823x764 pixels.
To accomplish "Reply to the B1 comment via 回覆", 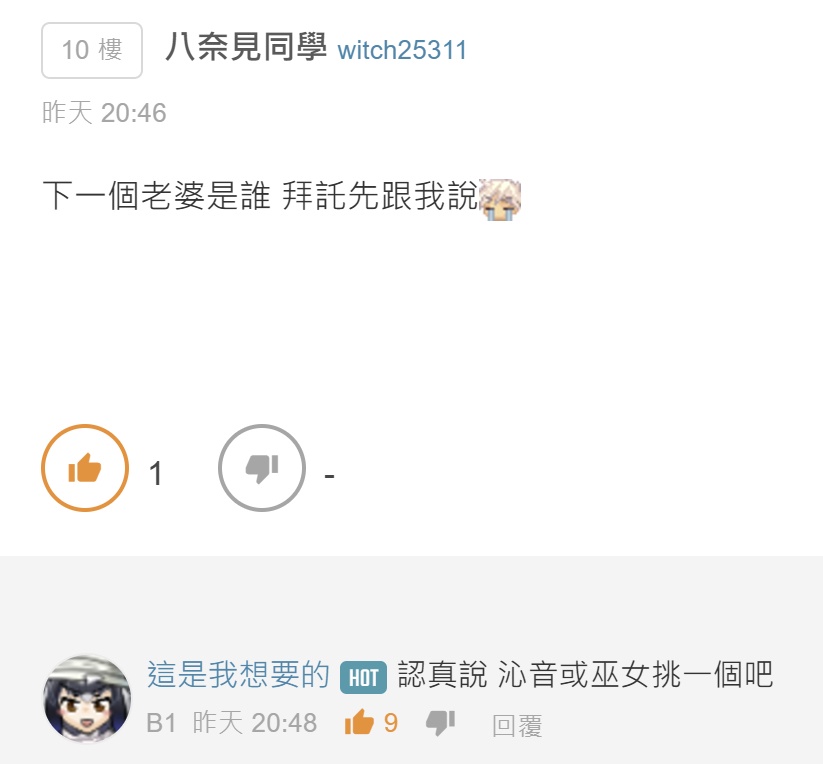I will click(x=517, y=726).
